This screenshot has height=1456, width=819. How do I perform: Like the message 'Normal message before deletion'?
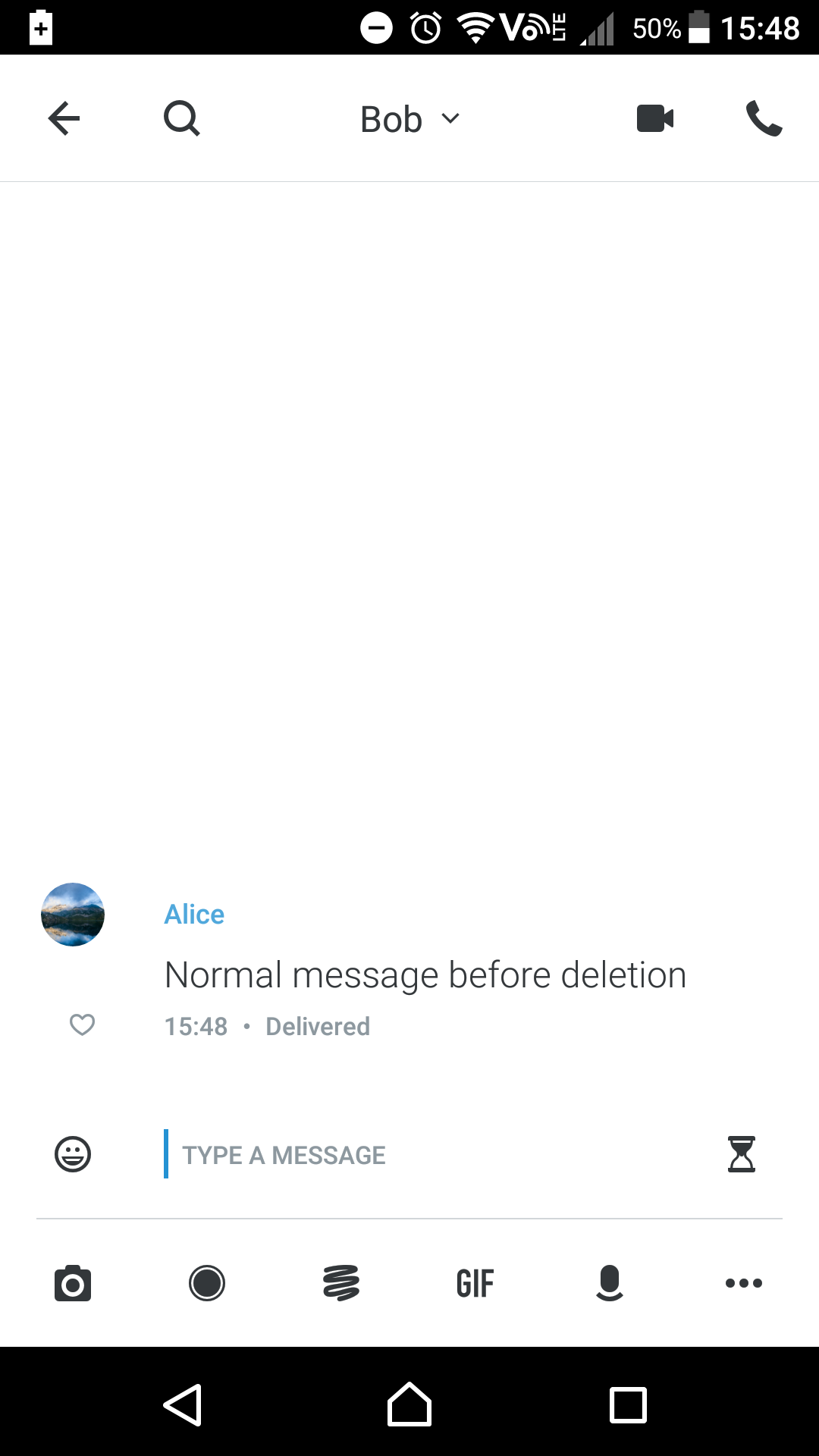click(x=82, y=1025)
